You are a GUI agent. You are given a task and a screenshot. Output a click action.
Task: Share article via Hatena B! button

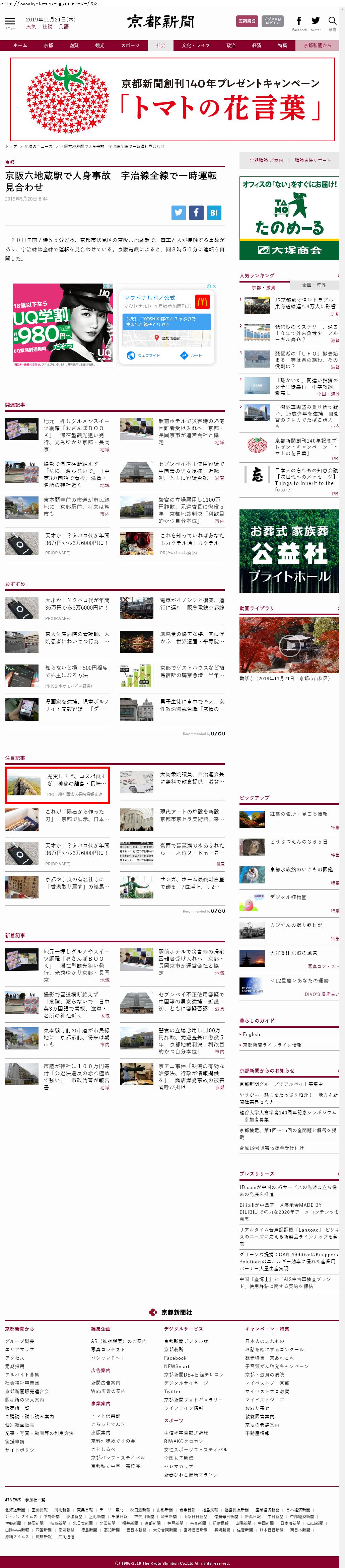[x=213, y=213]
